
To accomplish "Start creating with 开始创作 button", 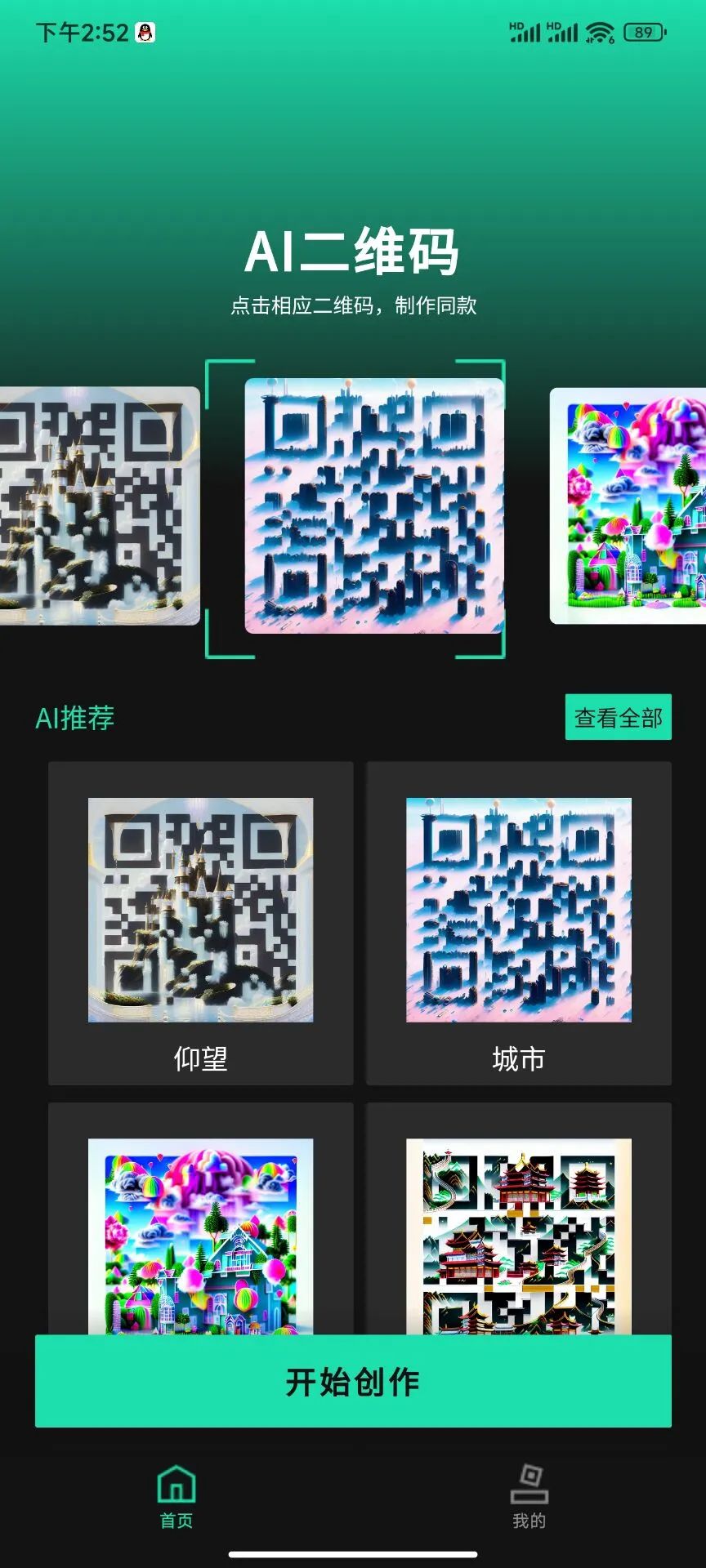I will [353, 1382].
